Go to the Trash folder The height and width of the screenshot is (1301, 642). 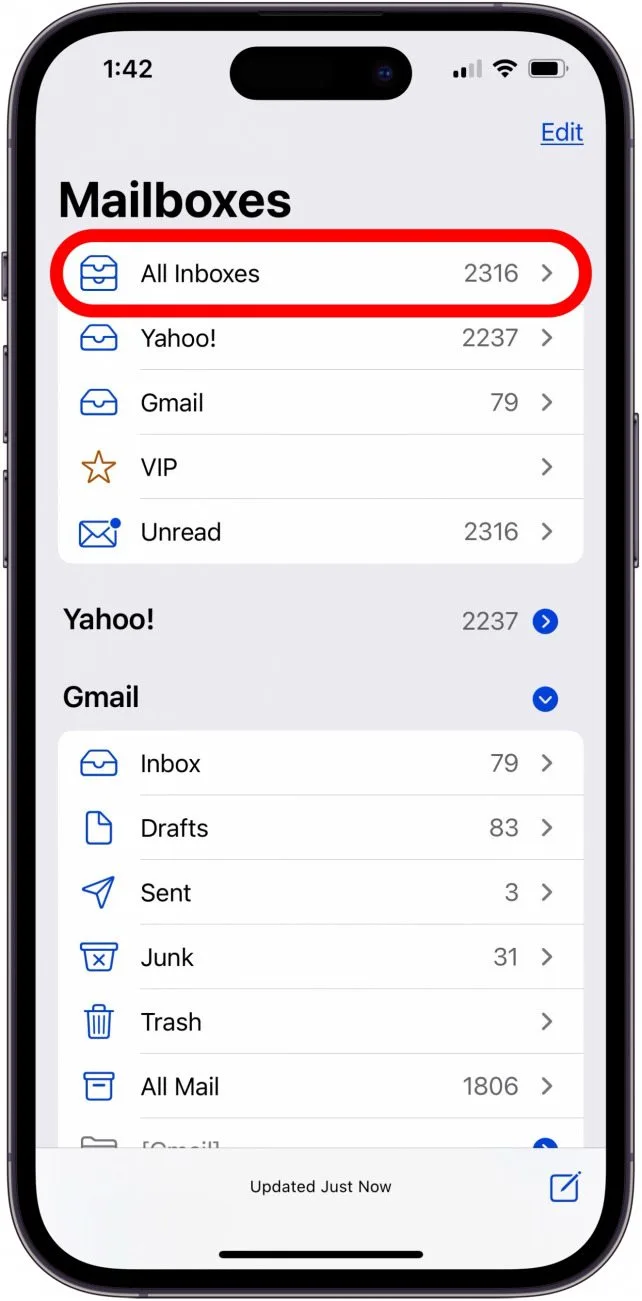click(320, 1022)
